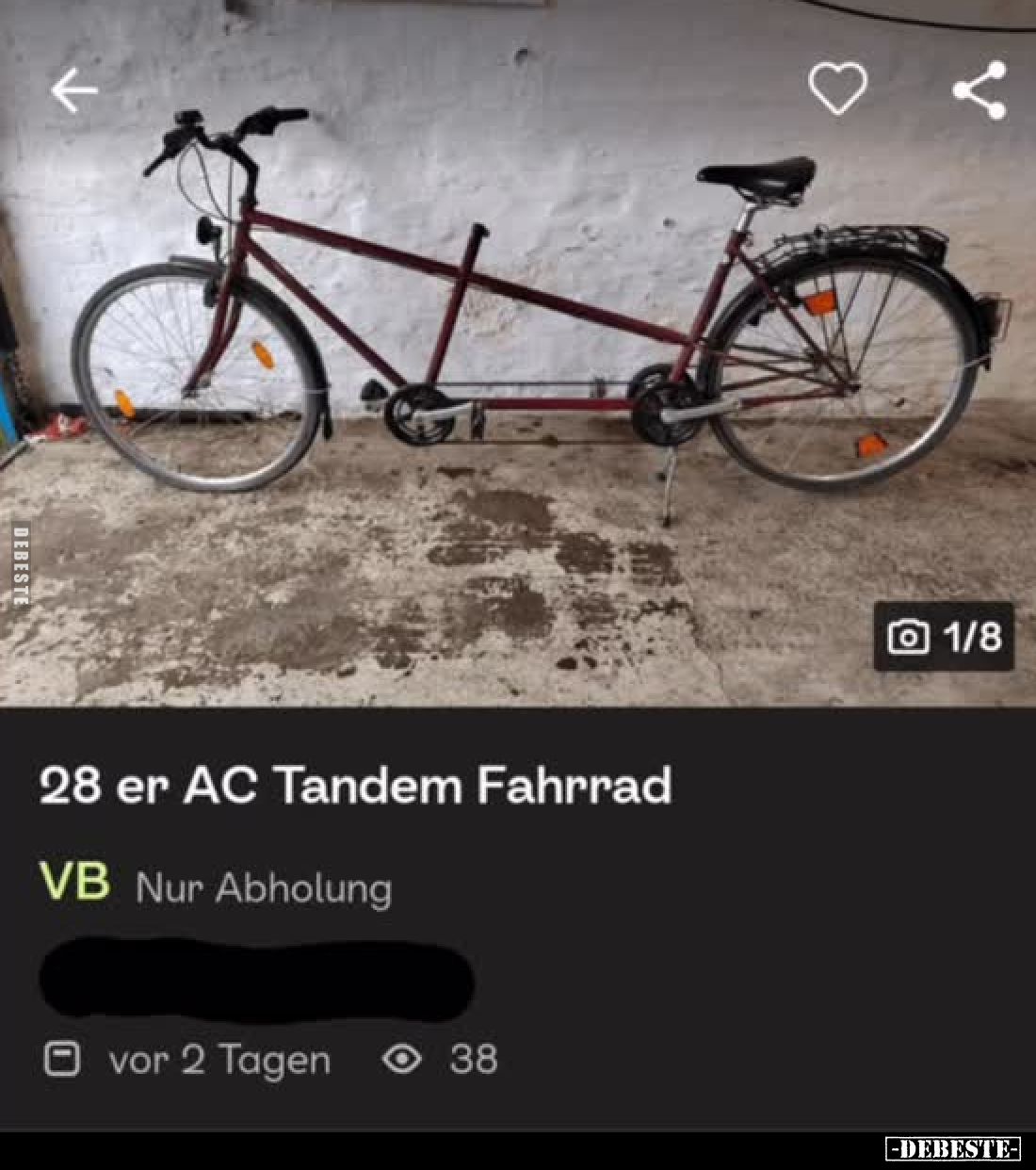Enable watching this tandem listing
Viewport: 1036px width, 1170px height.
pyautogui.click(x=838, y=88)
